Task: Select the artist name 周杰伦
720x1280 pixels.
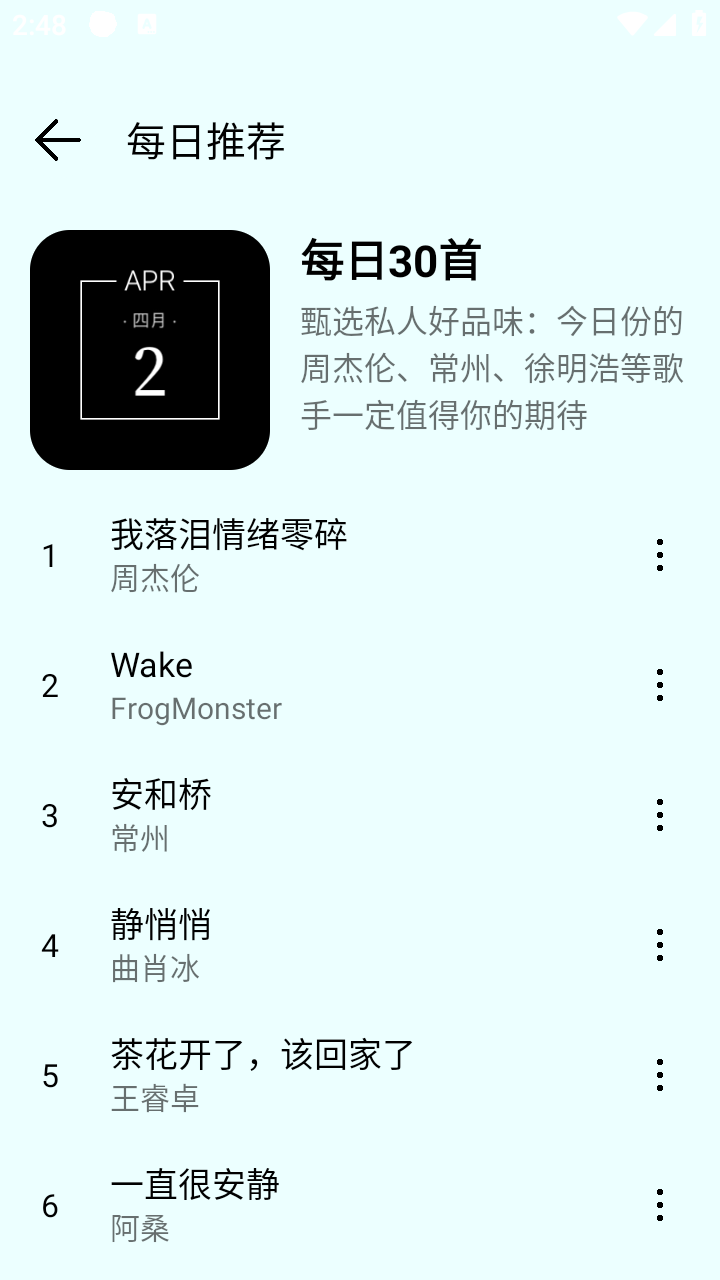Action: pos(155,580)
